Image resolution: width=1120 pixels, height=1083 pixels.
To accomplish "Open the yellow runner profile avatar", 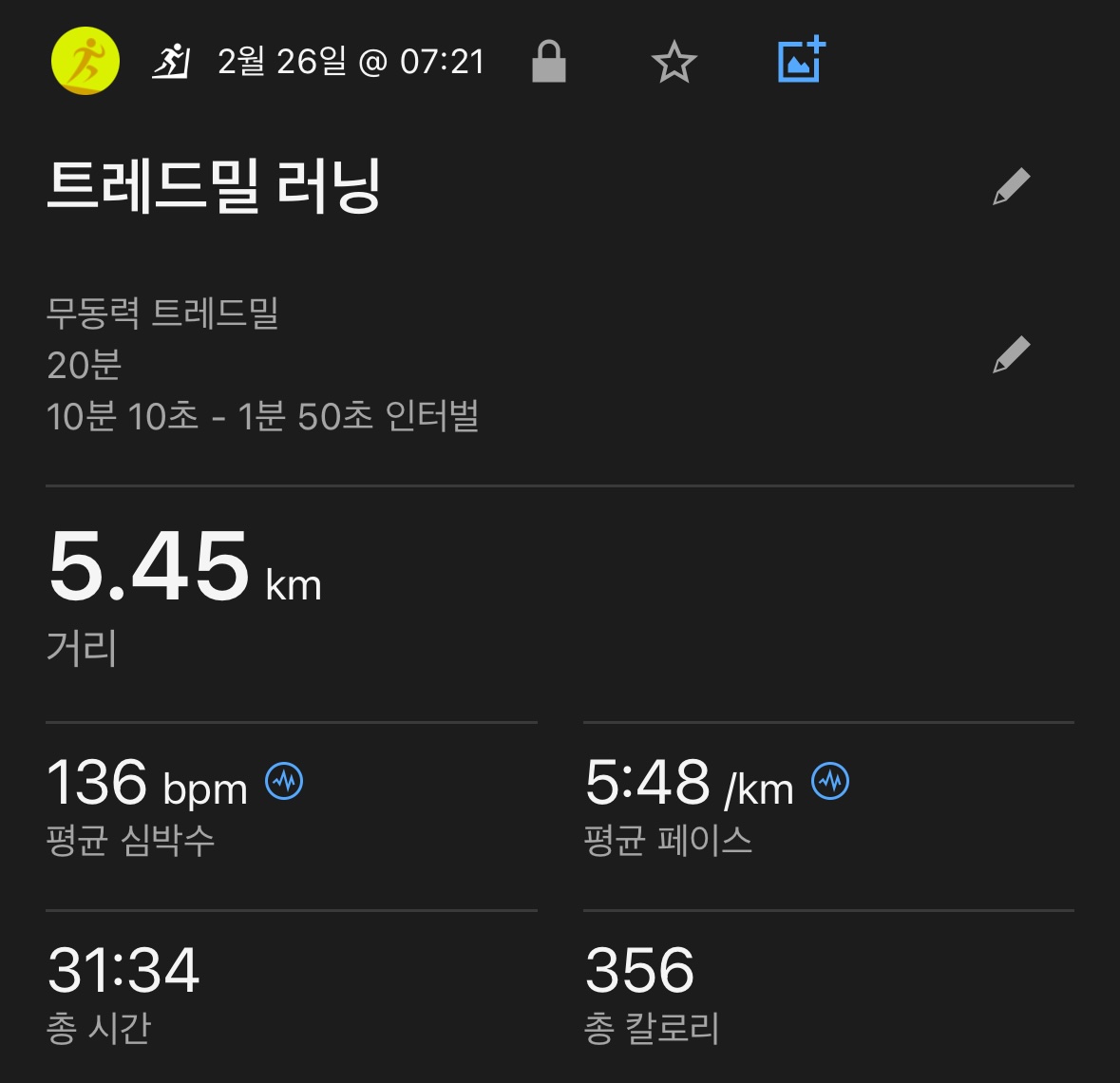I will (x=85, y=62).
